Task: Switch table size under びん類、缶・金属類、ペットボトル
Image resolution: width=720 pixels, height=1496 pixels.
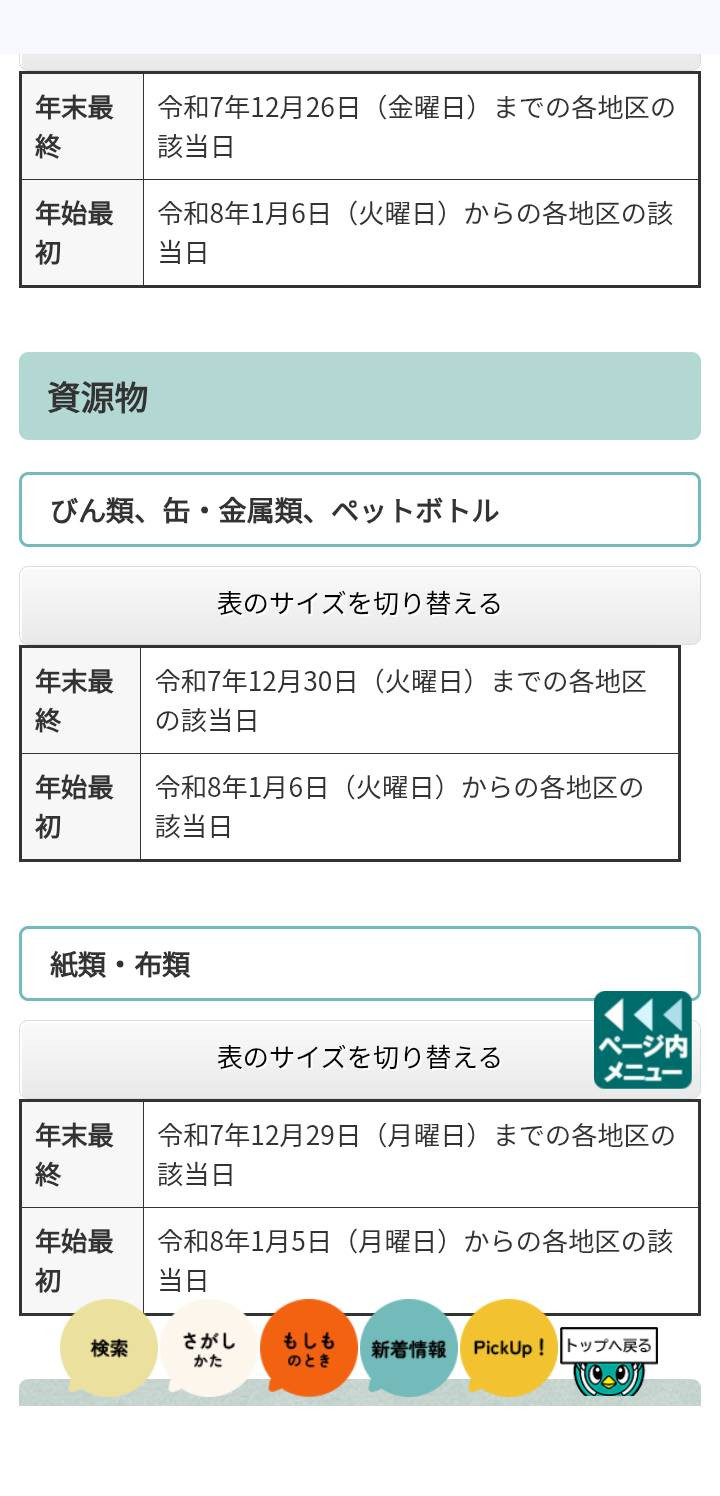Action: 359,605
